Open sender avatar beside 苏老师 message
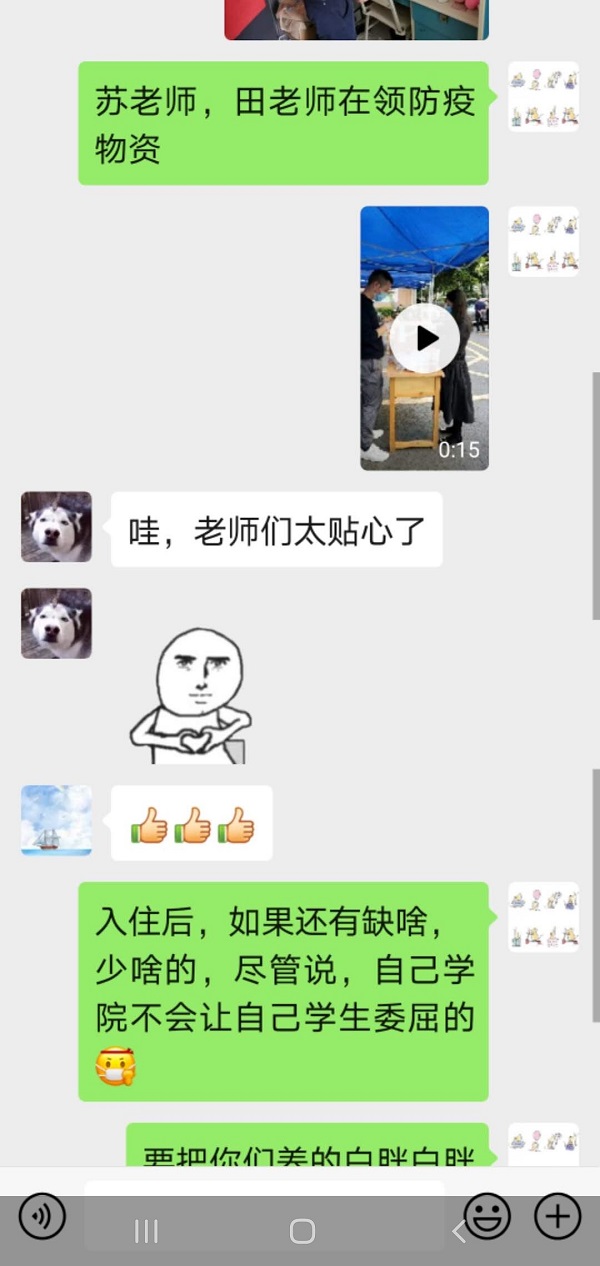Image resolution: width=600 pixels, height=1266 pixels. point(543,97)
